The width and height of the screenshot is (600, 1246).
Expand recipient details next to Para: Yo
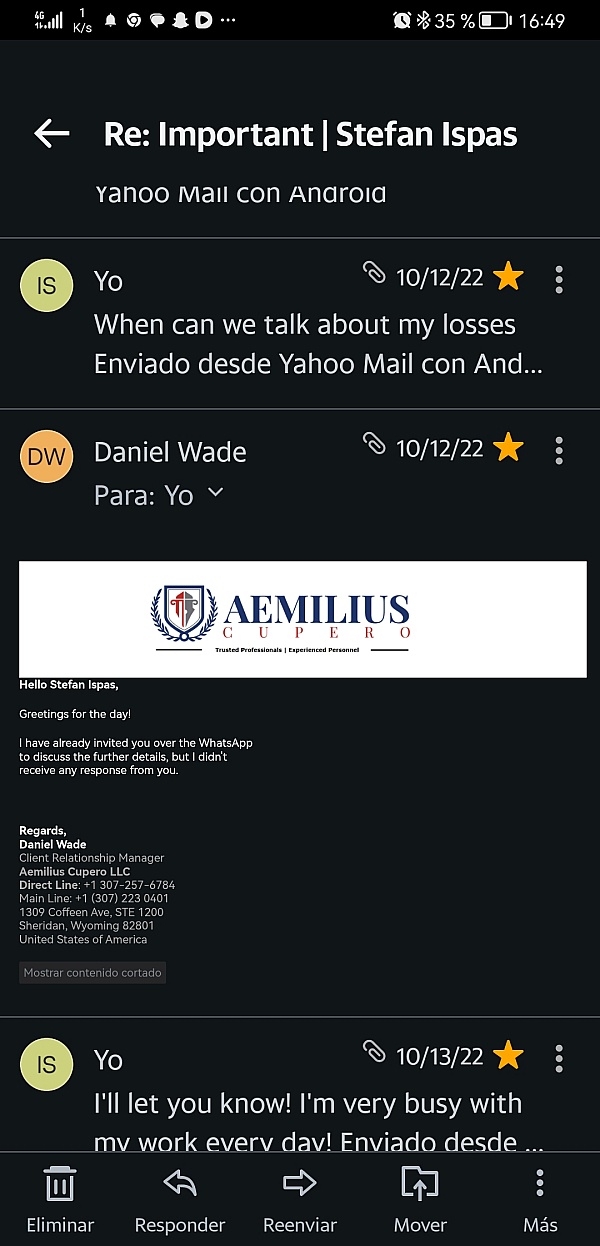click(216, 493)
